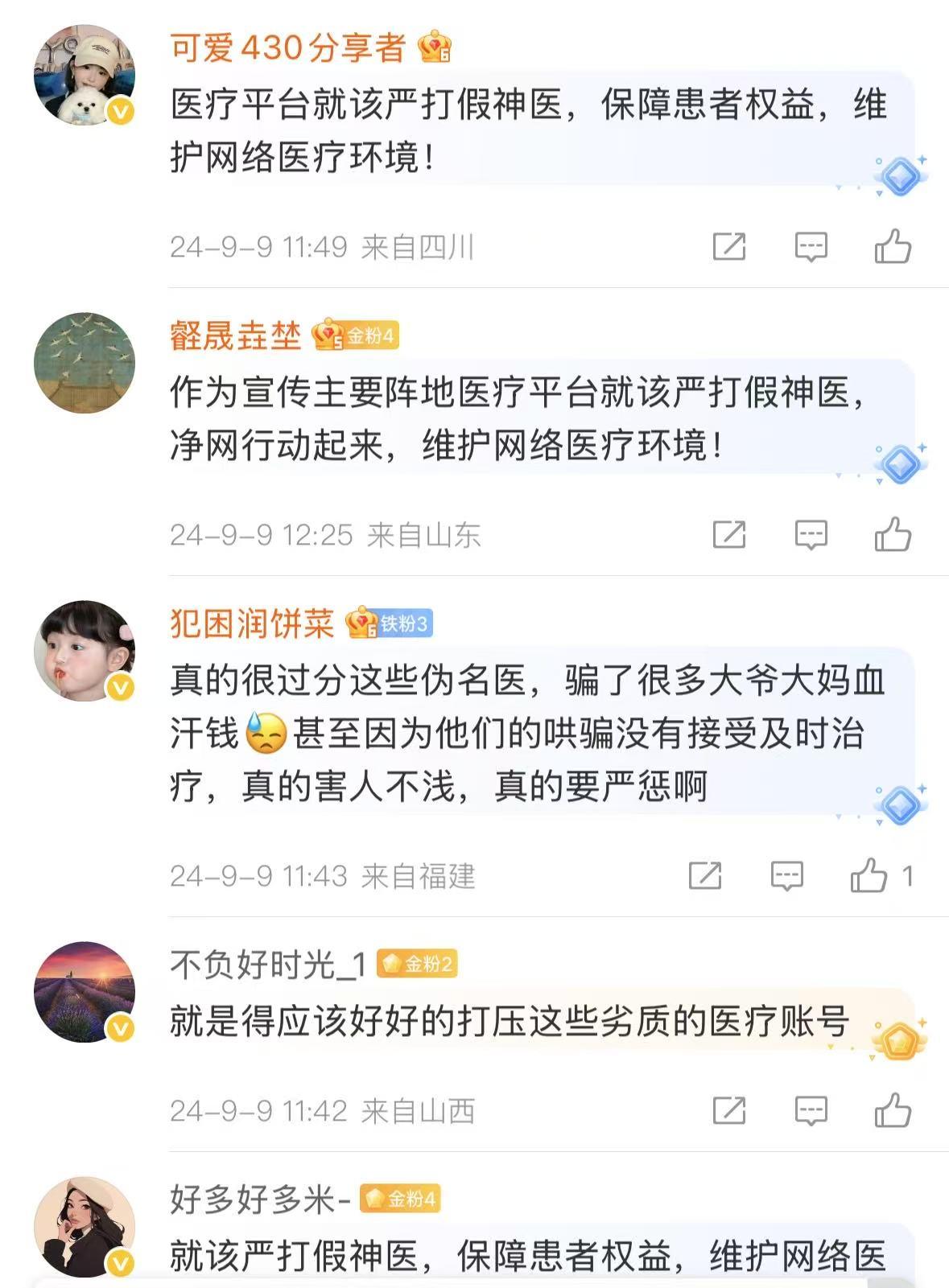Like the comment by 可爱430分享者
The width and height of the screenshot is (949, 1288).
coord(893,246)
